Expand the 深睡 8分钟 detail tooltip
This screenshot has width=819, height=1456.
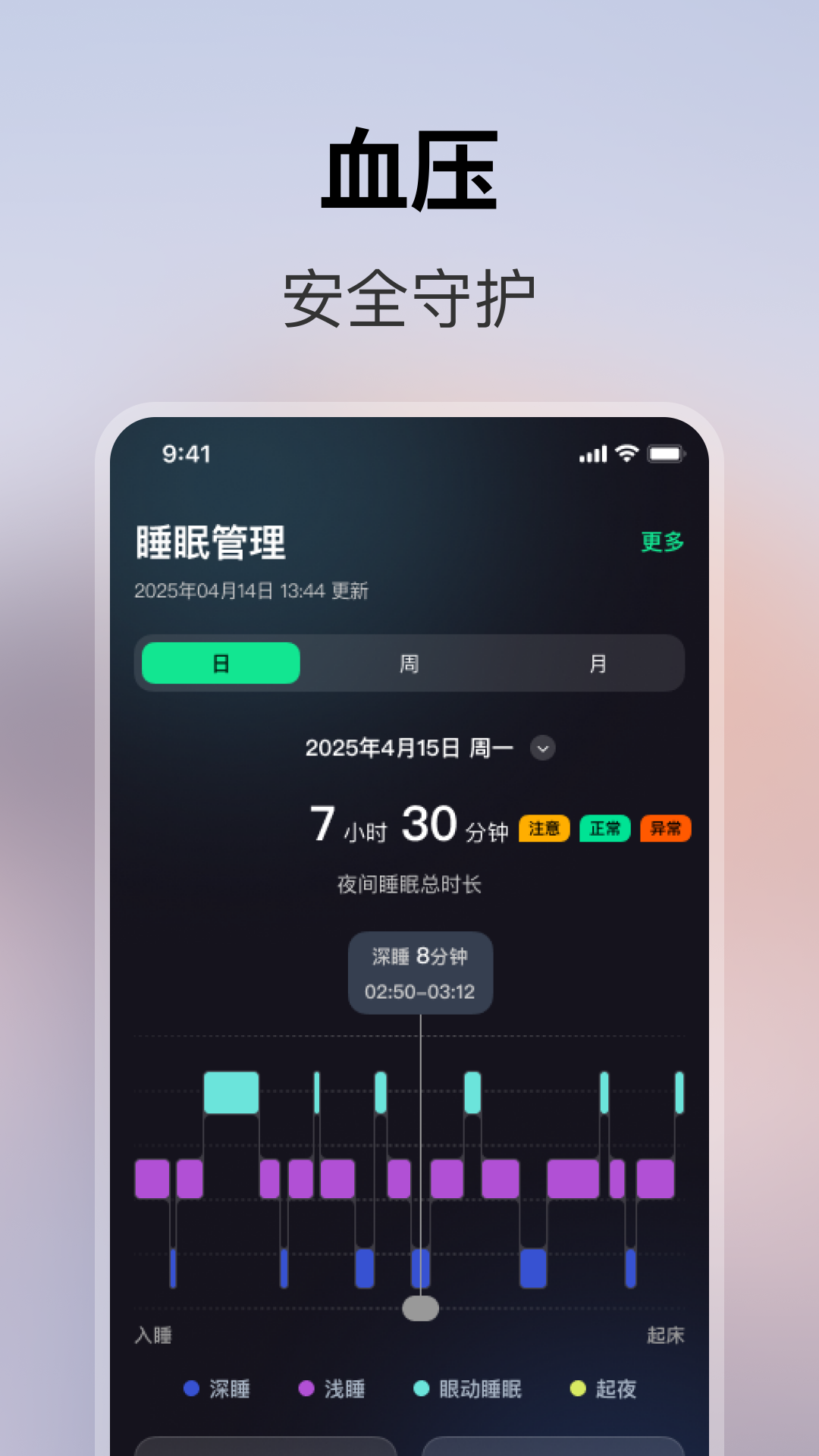pos(420,973)
